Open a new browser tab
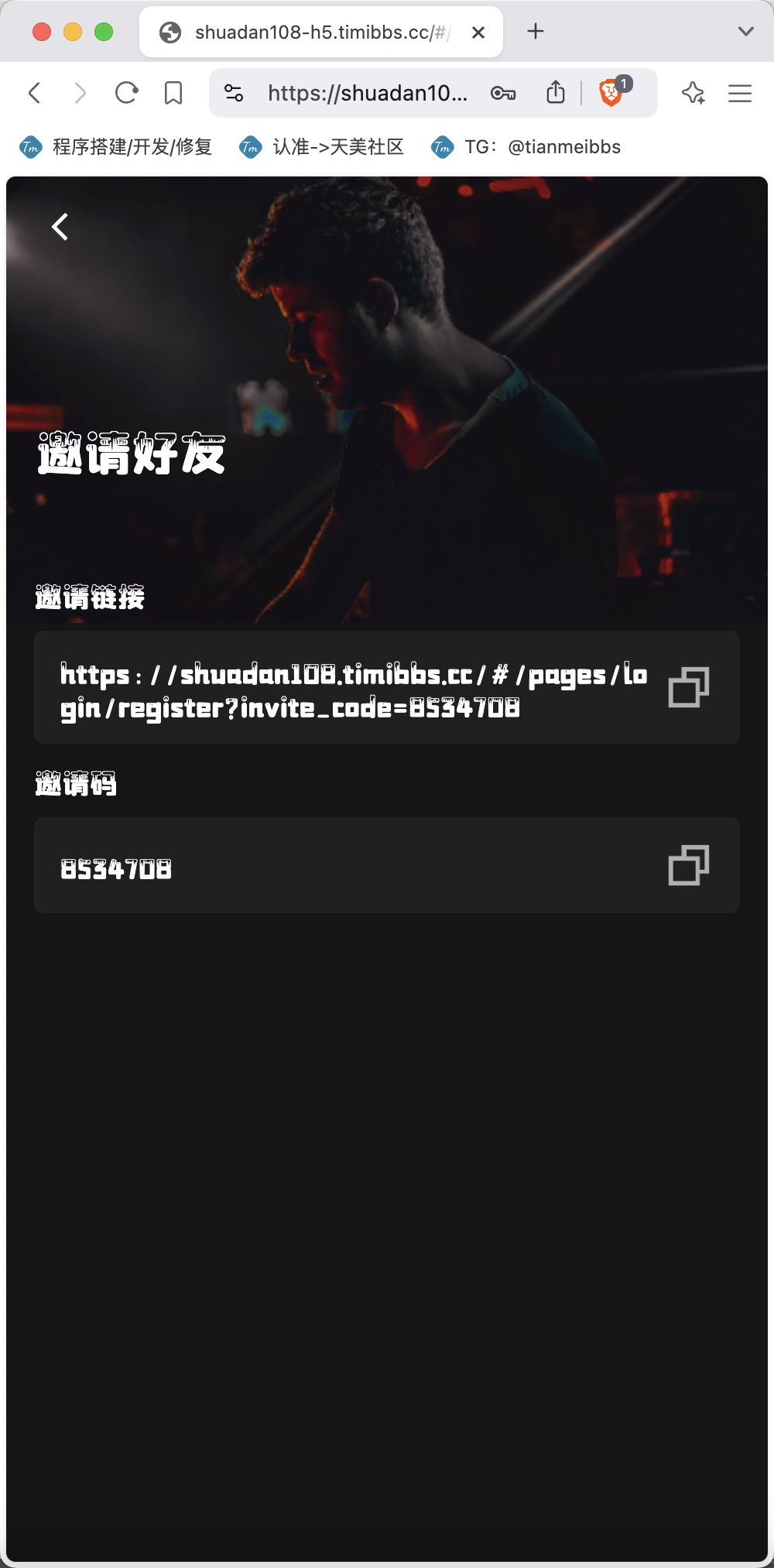 536,31
